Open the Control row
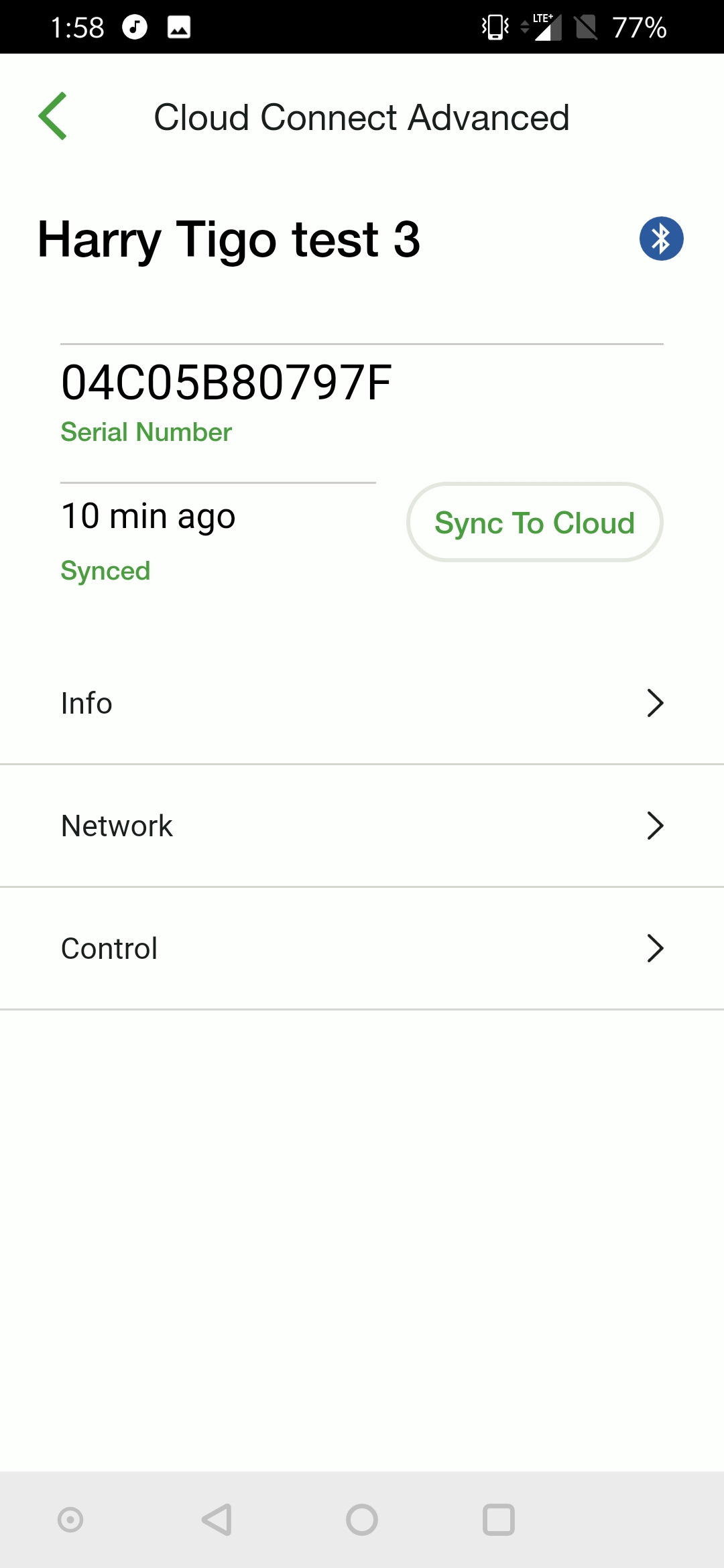This screenshot has width=724, height=1568. point(362,948)
